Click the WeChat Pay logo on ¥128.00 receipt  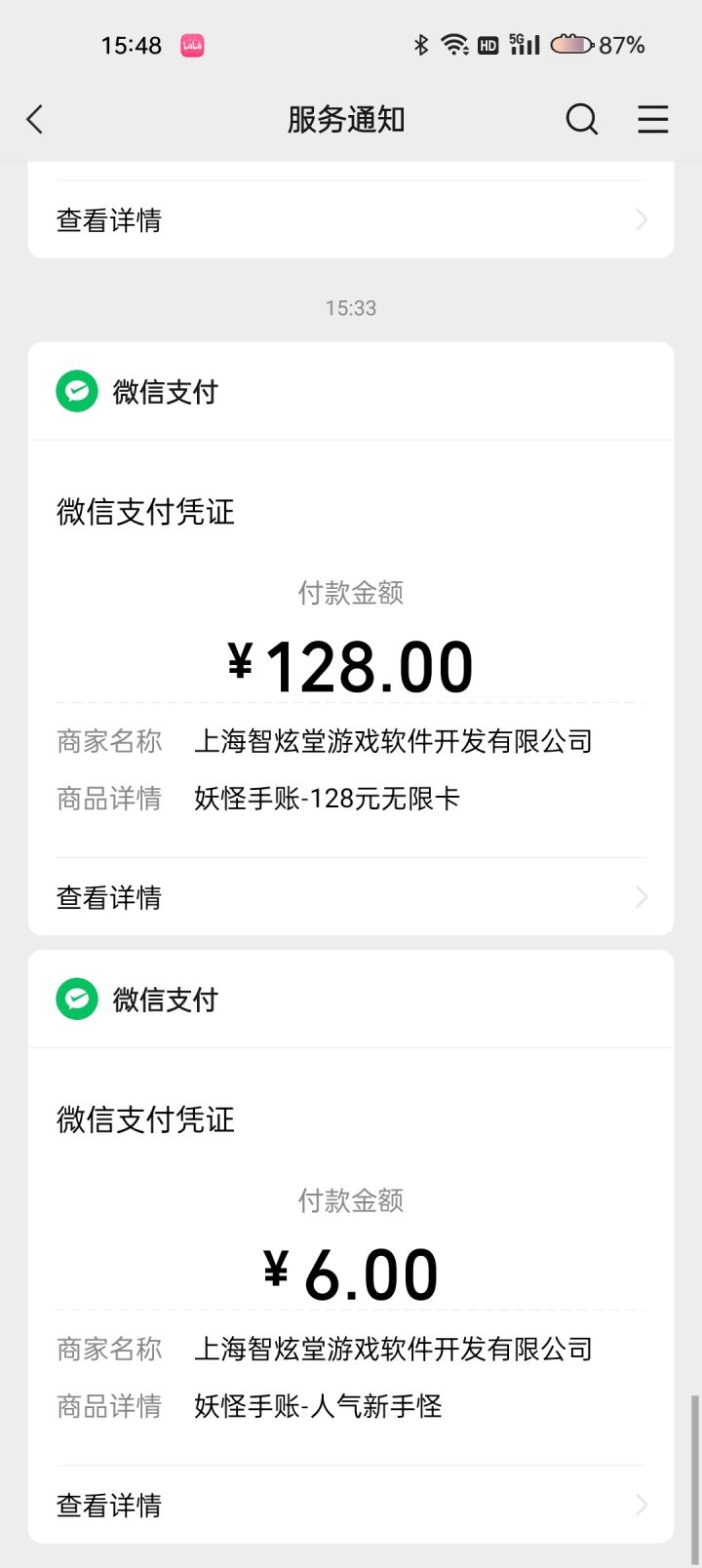click(x=77, y=391)
